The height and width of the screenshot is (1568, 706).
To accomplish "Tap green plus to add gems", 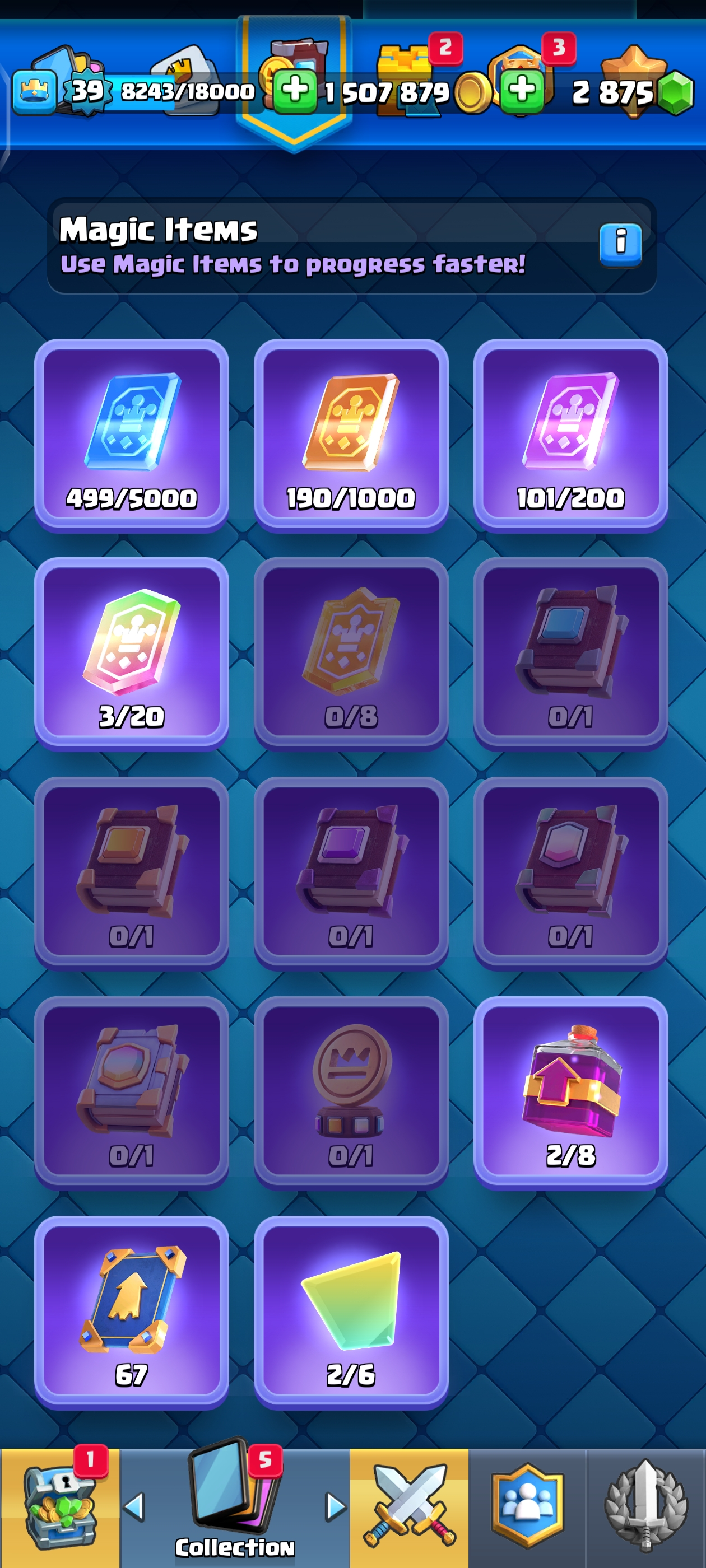I will [522, 91].
